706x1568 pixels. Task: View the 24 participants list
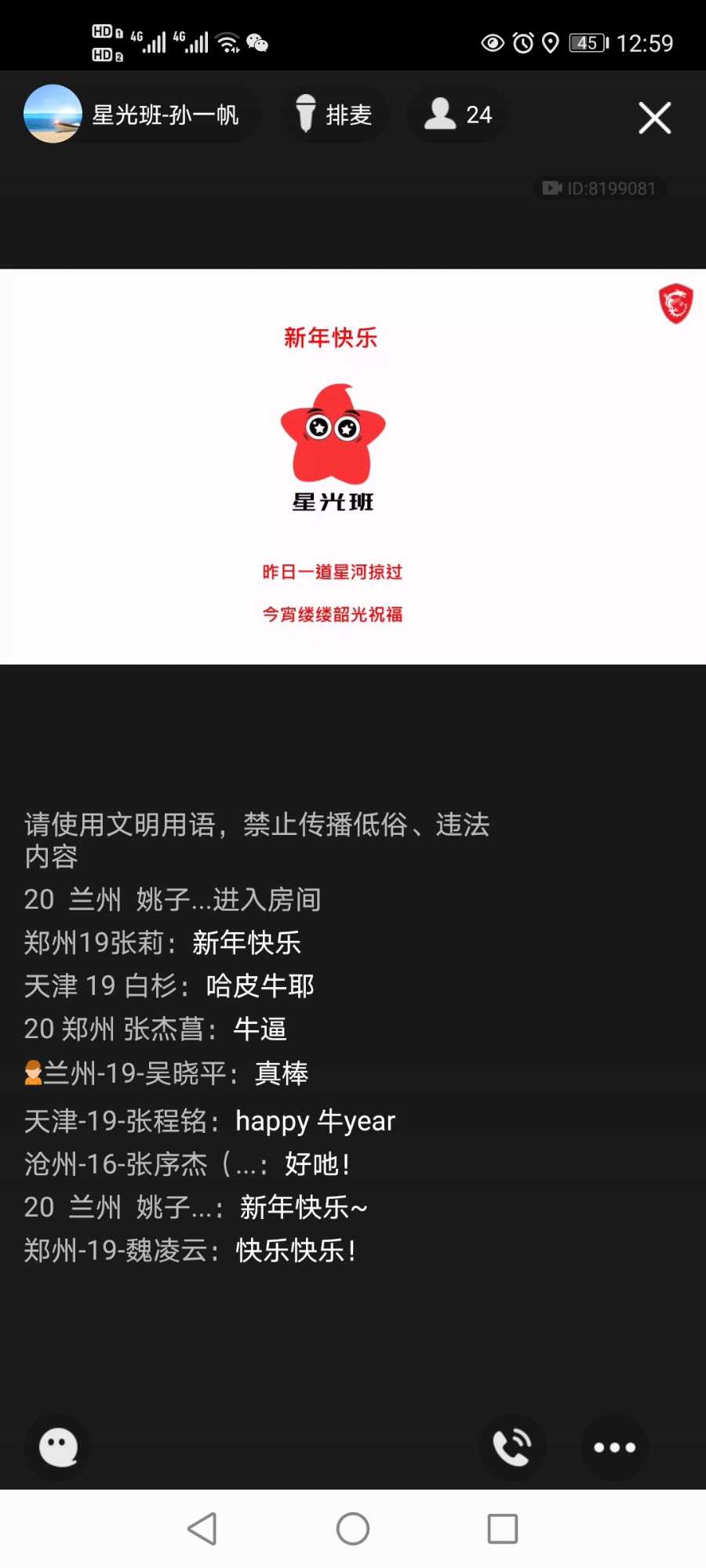(x=457, y=115)
